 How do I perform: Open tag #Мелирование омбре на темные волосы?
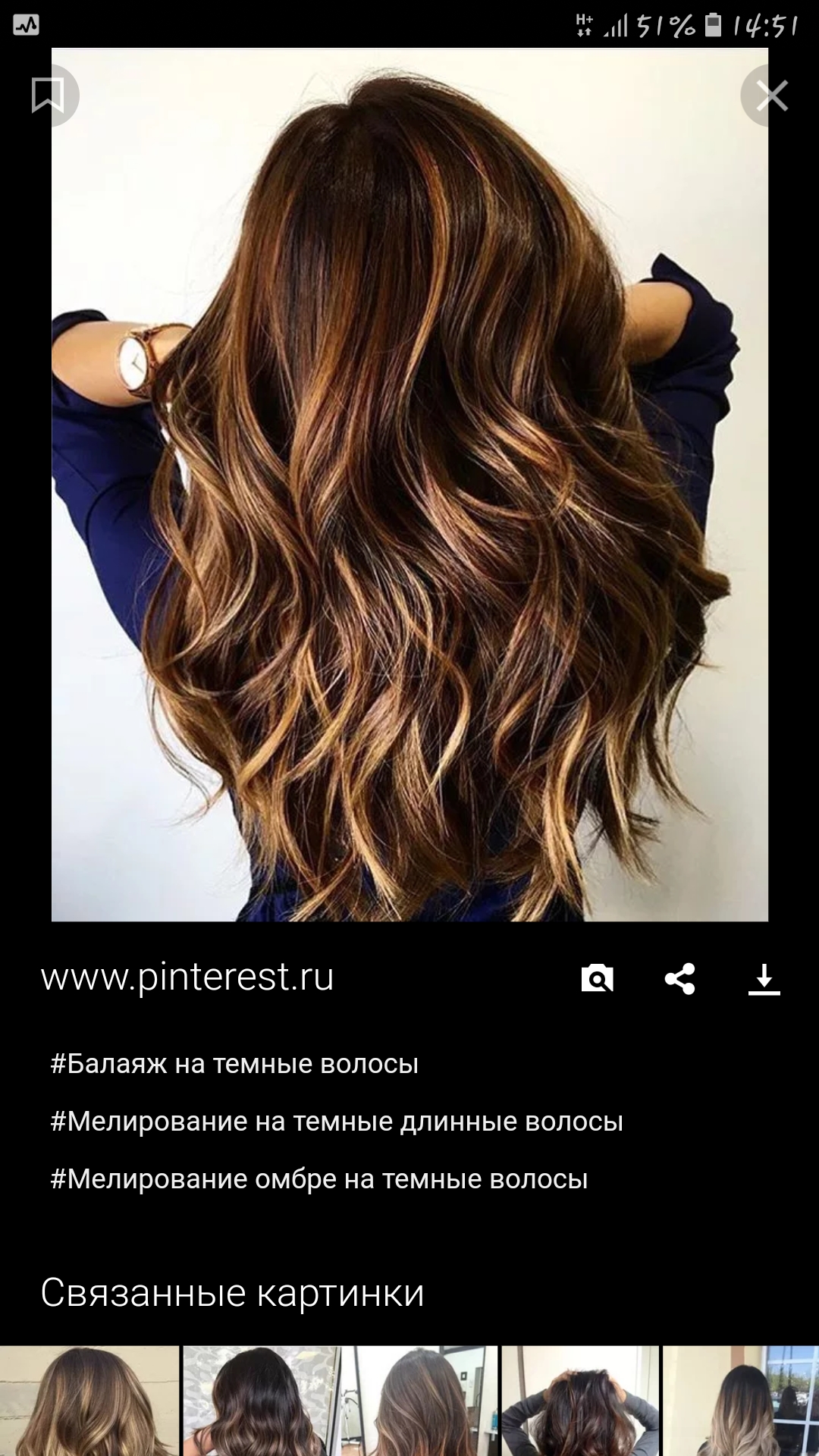tap(319, 1179)
